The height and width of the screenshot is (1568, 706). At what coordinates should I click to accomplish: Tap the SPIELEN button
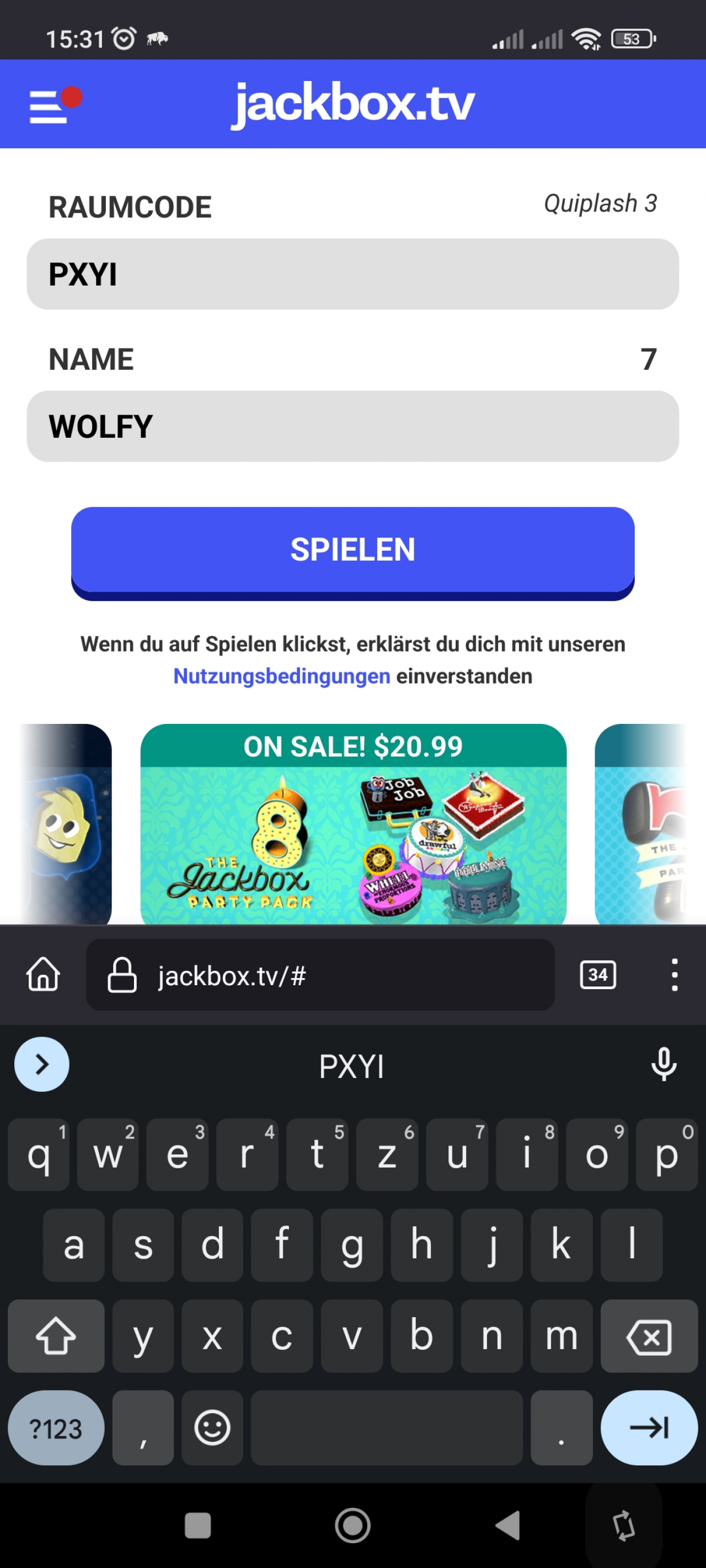352,552
